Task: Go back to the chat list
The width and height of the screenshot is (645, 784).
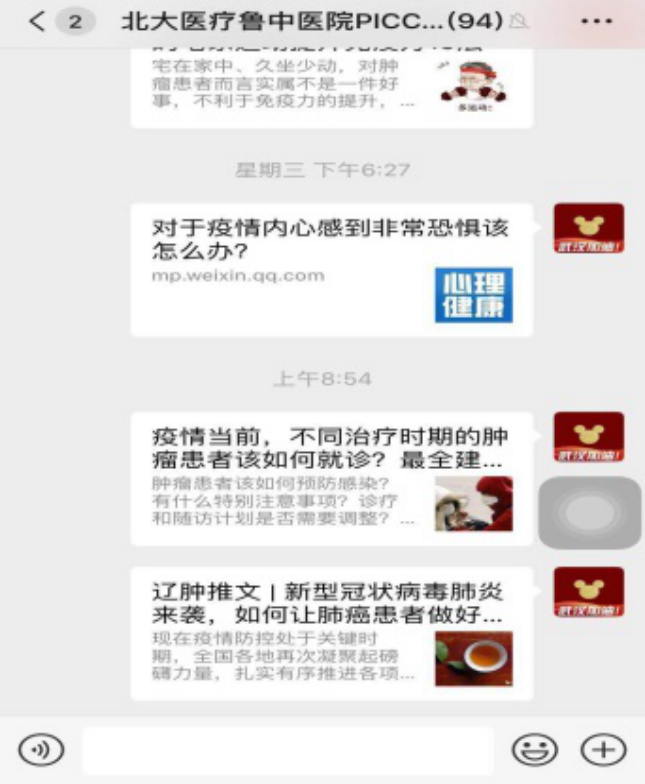Action: point(38,21)
